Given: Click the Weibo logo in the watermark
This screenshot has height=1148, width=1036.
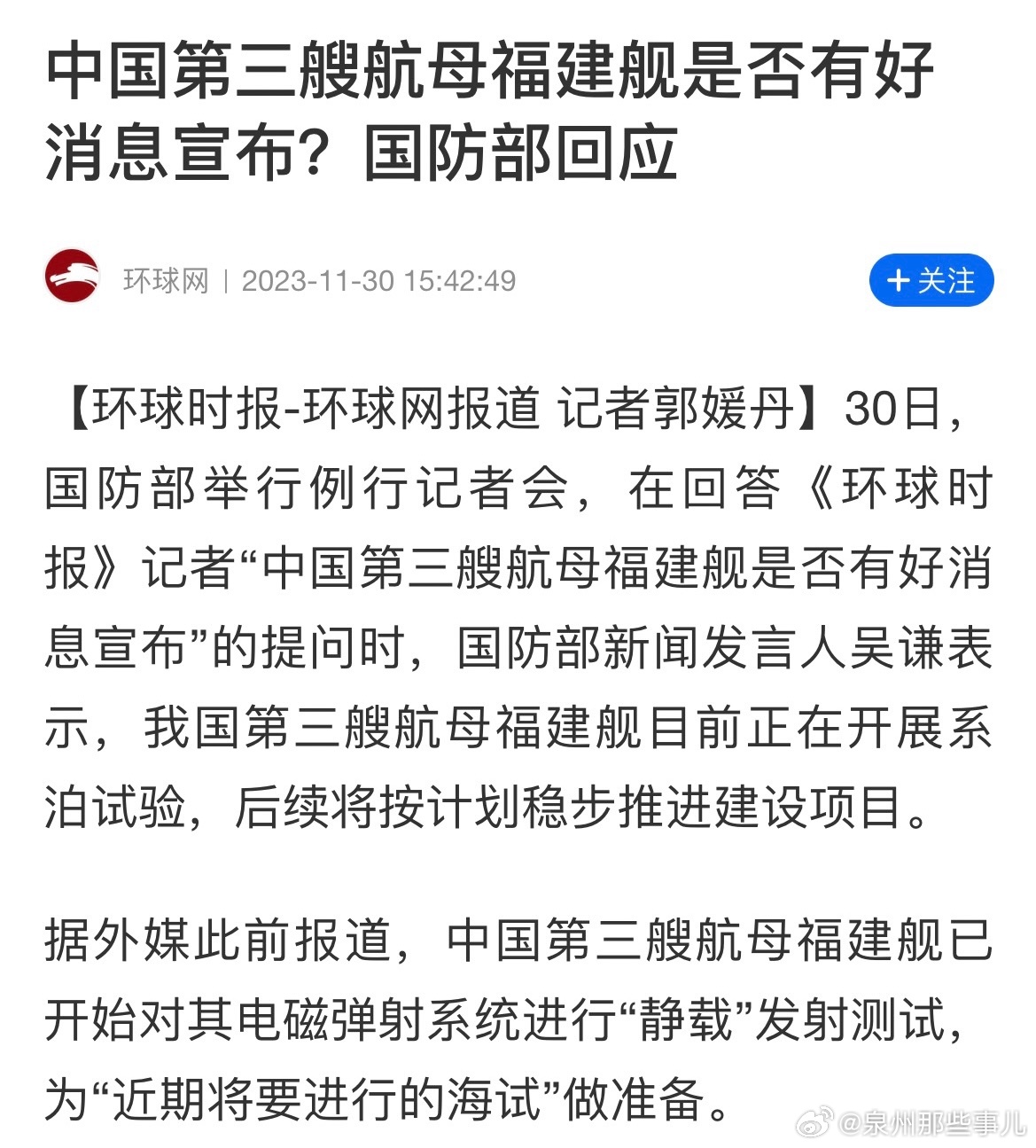Looking at the screenshot, I should [x=812, y=1123].
